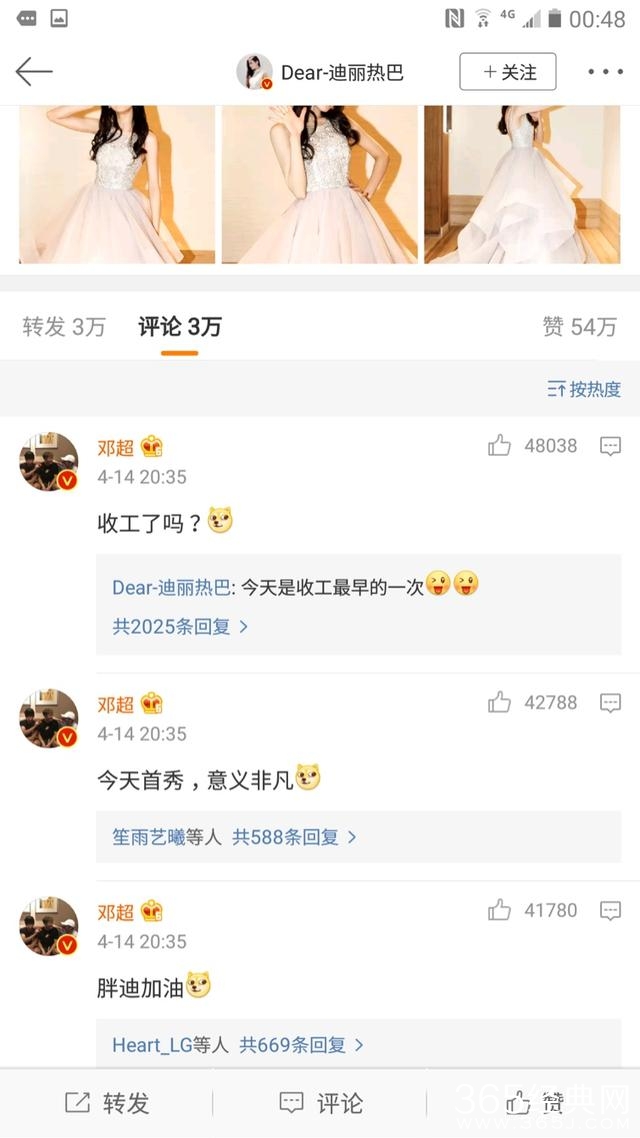Expand 共588条回复 replies
The width and height of the screenshot is (640, 1138).
point(294,837)
